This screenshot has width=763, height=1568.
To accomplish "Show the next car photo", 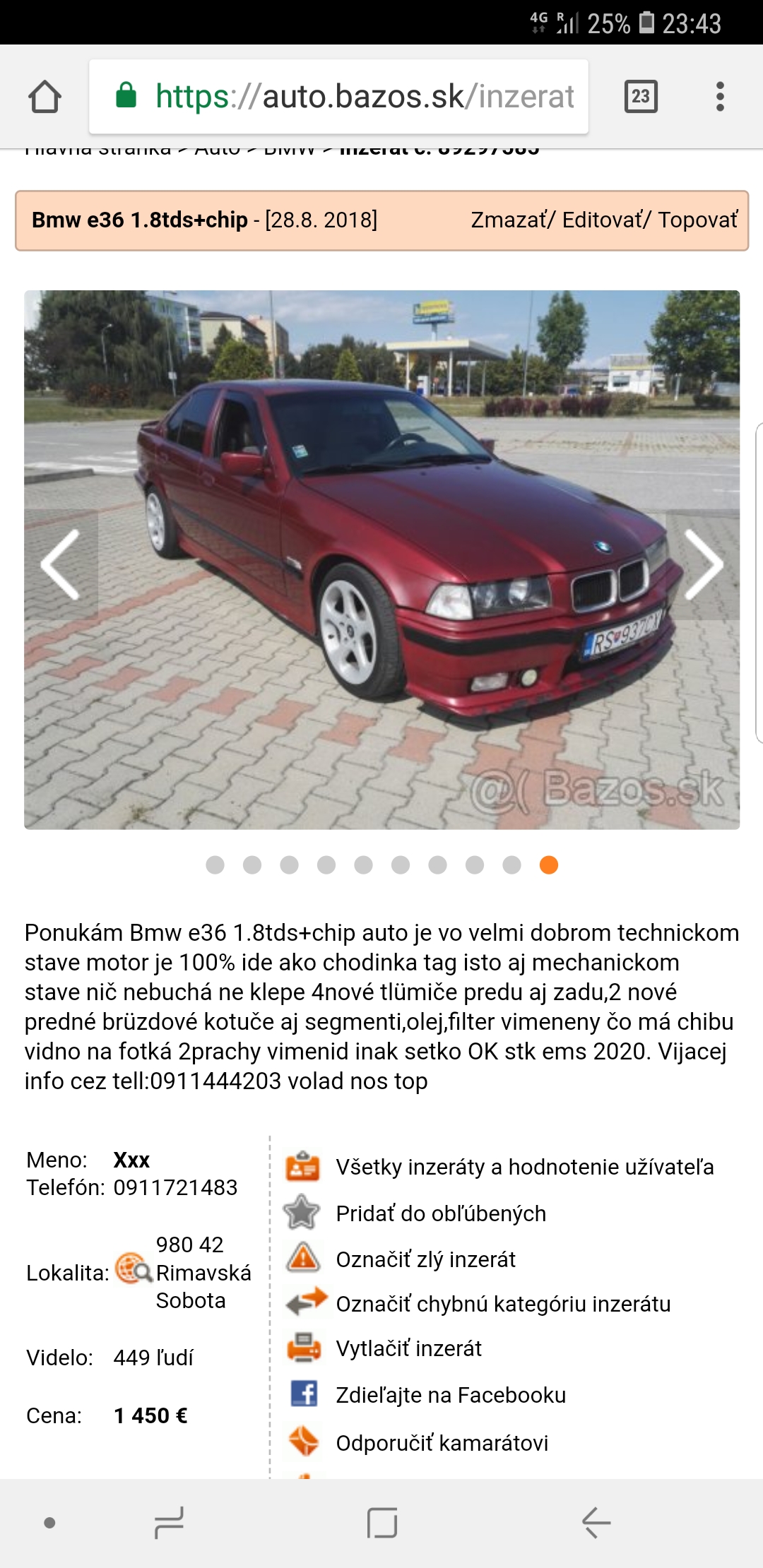I will click(x=703, y=564).
